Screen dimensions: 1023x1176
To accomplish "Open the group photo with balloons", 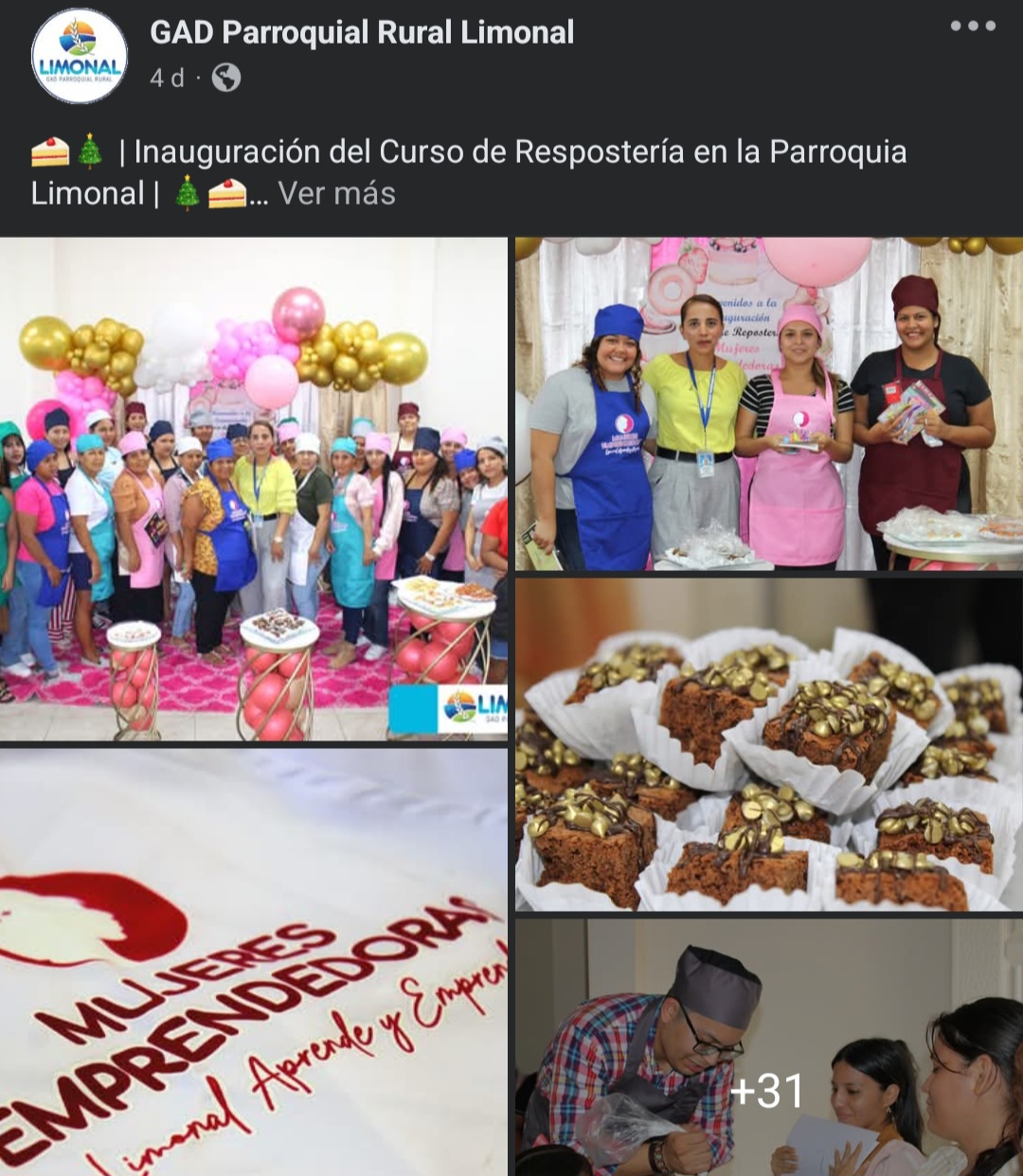I will coord(253,488).
